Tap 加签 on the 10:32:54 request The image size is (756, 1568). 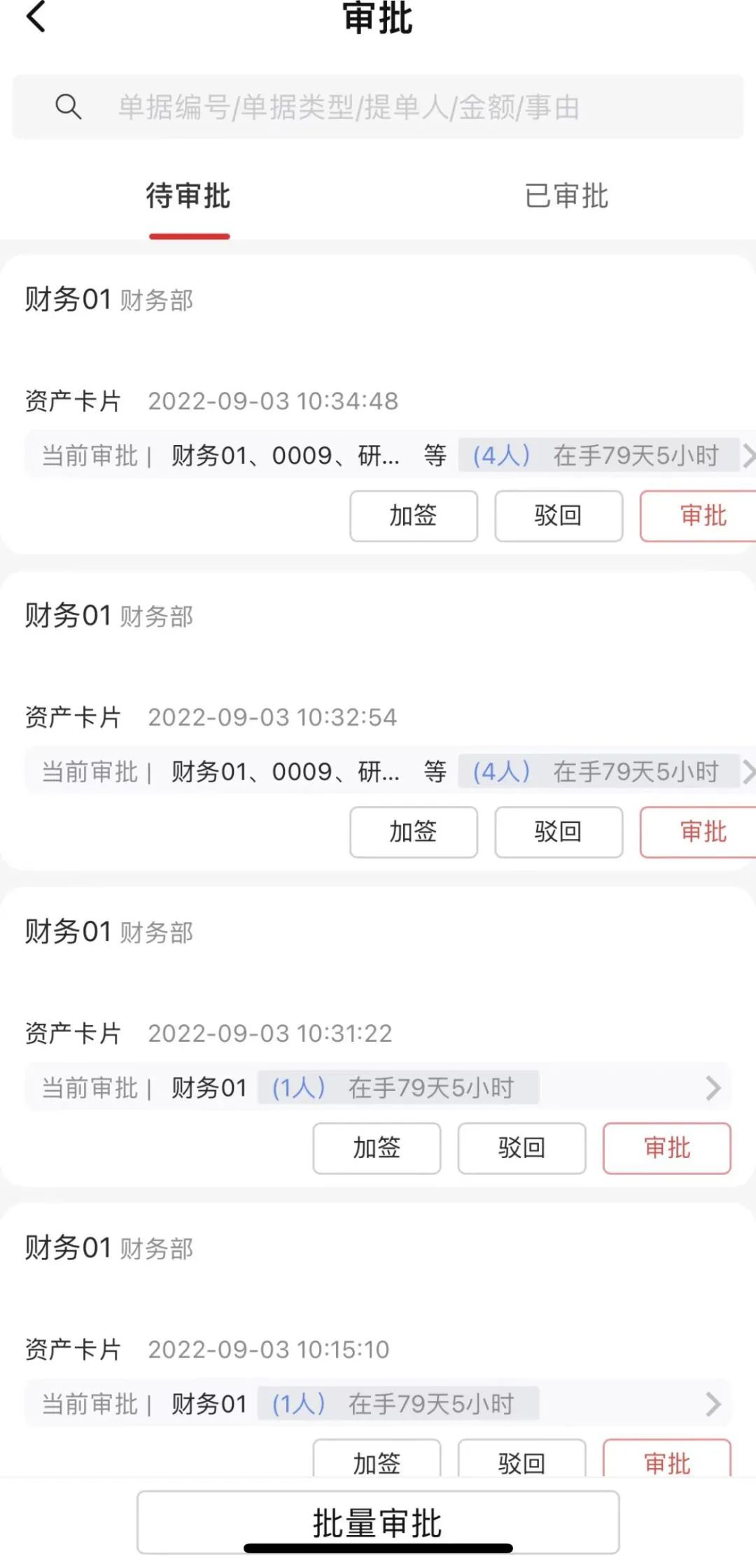[x=414, y=833]
